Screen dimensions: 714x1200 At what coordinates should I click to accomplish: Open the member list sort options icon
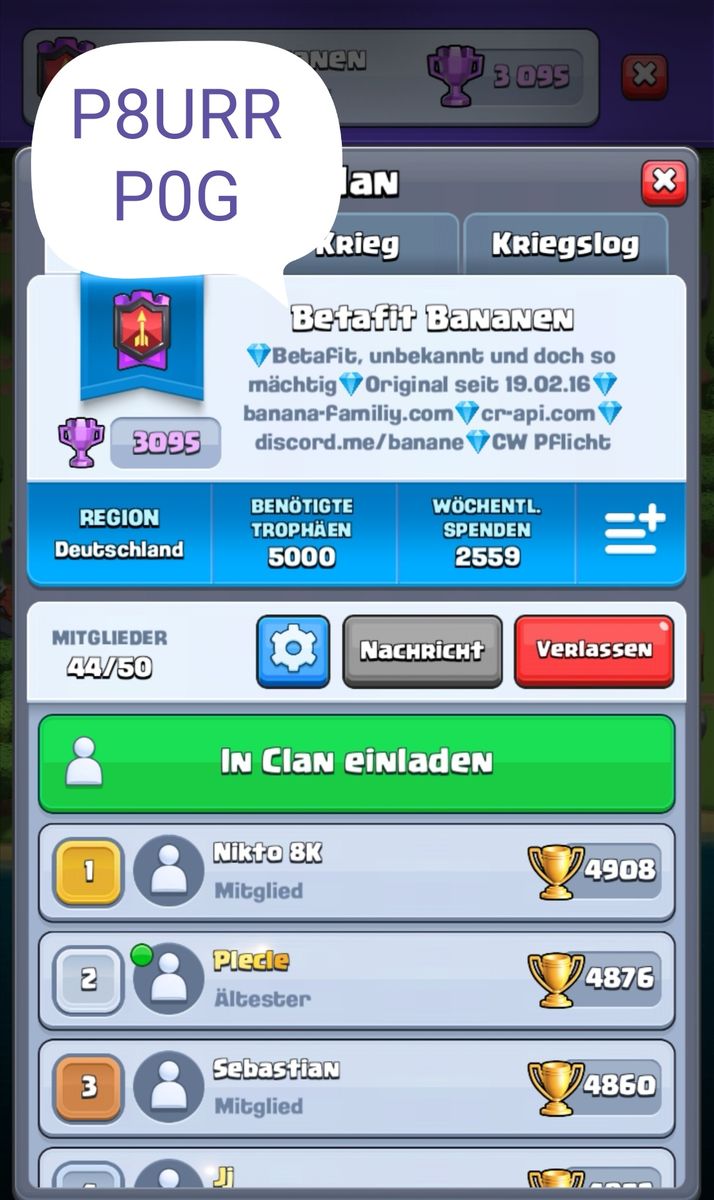[x=635, y=532]
